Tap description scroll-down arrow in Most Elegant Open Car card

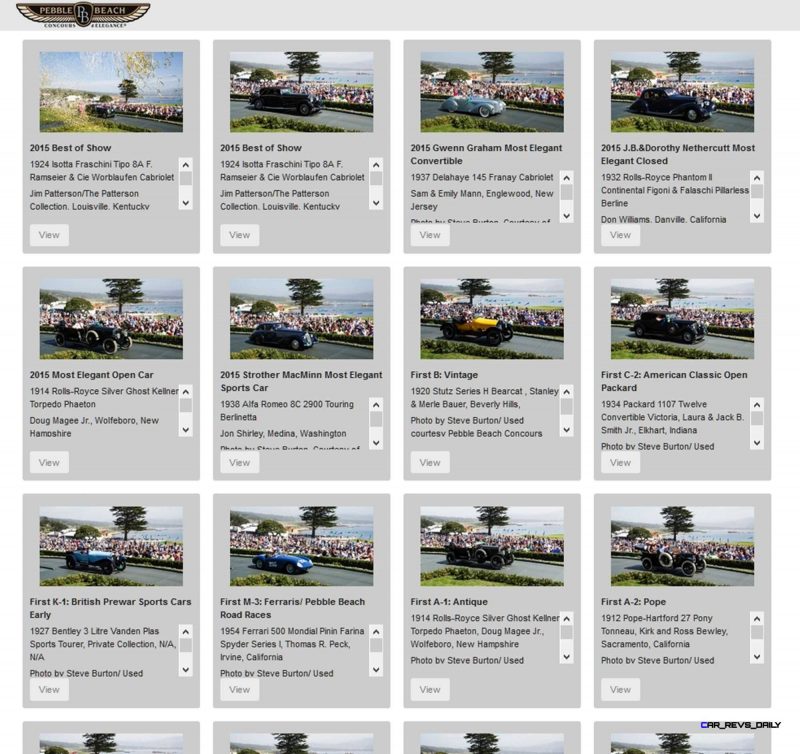[185, 429]
